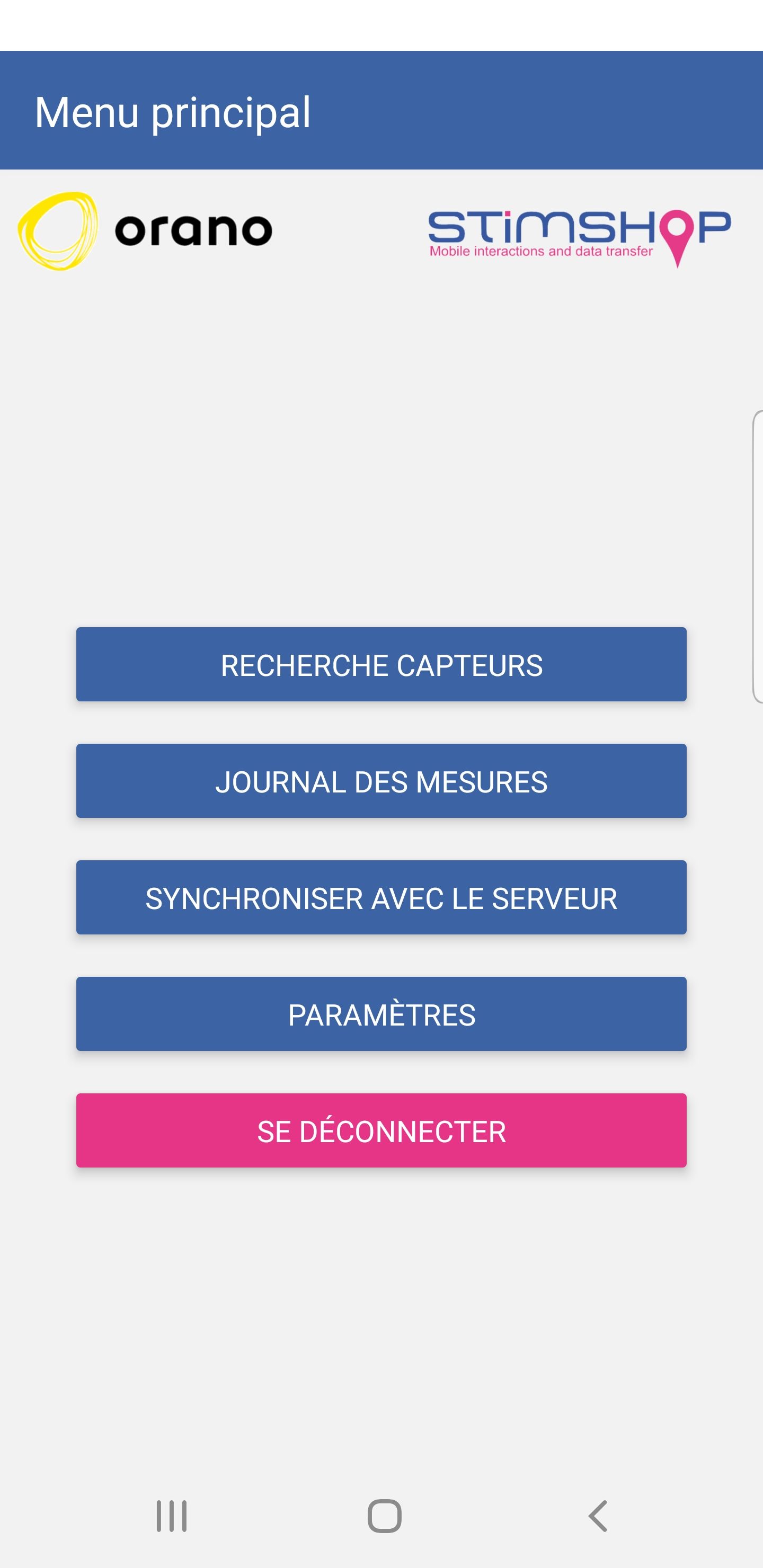Open Recherche Capteurs

[381, 664]
